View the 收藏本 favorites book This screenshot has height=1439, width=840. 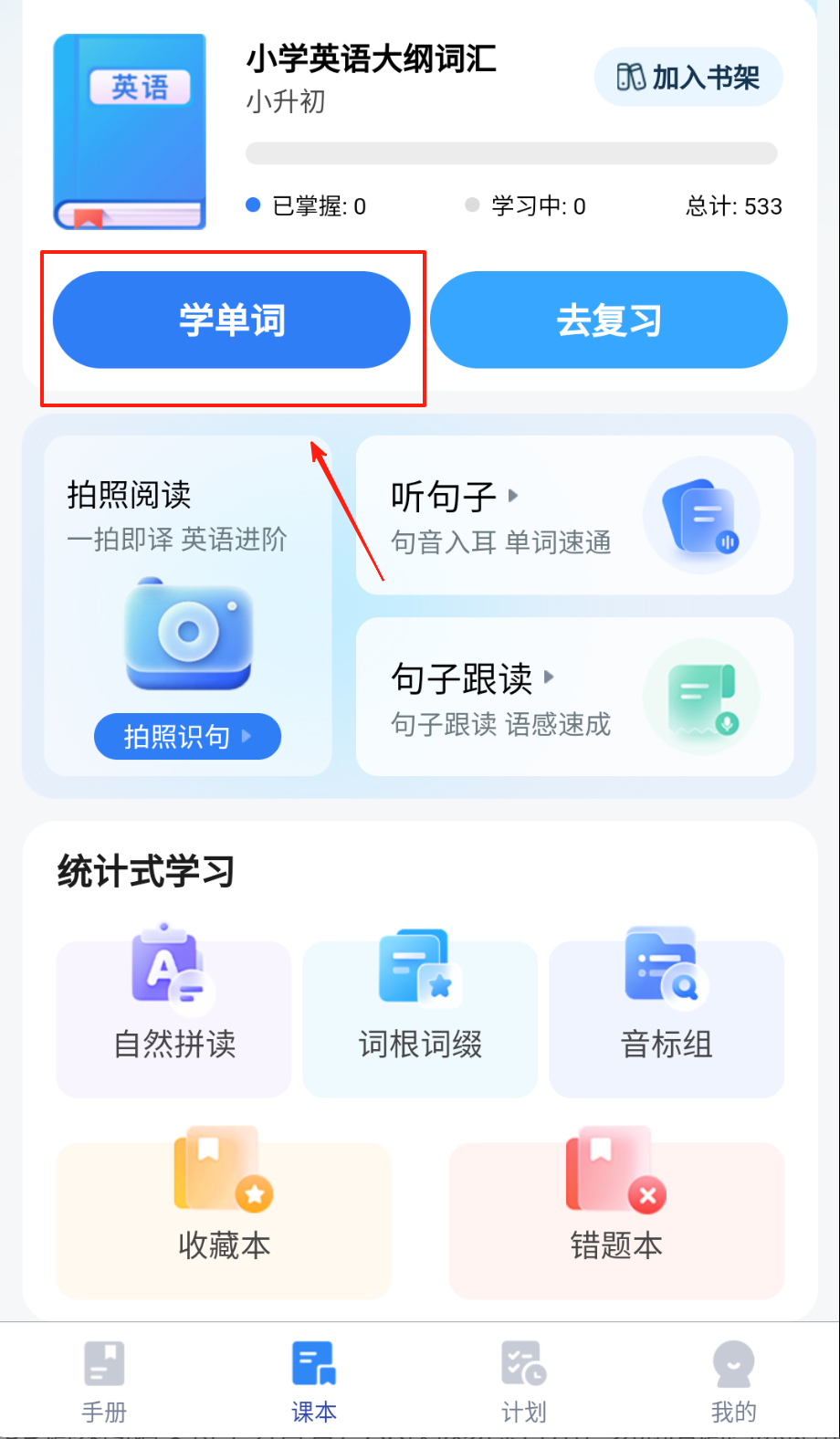(224, 1220)
